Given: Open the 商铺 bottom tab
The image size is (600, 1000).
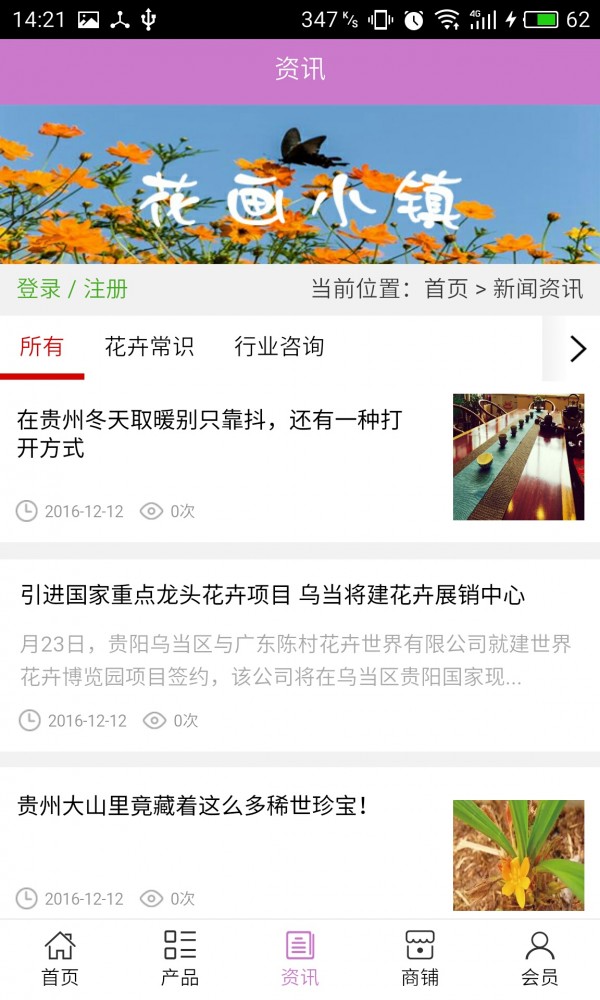Looking at the screenshot, I should pos(420,958).
